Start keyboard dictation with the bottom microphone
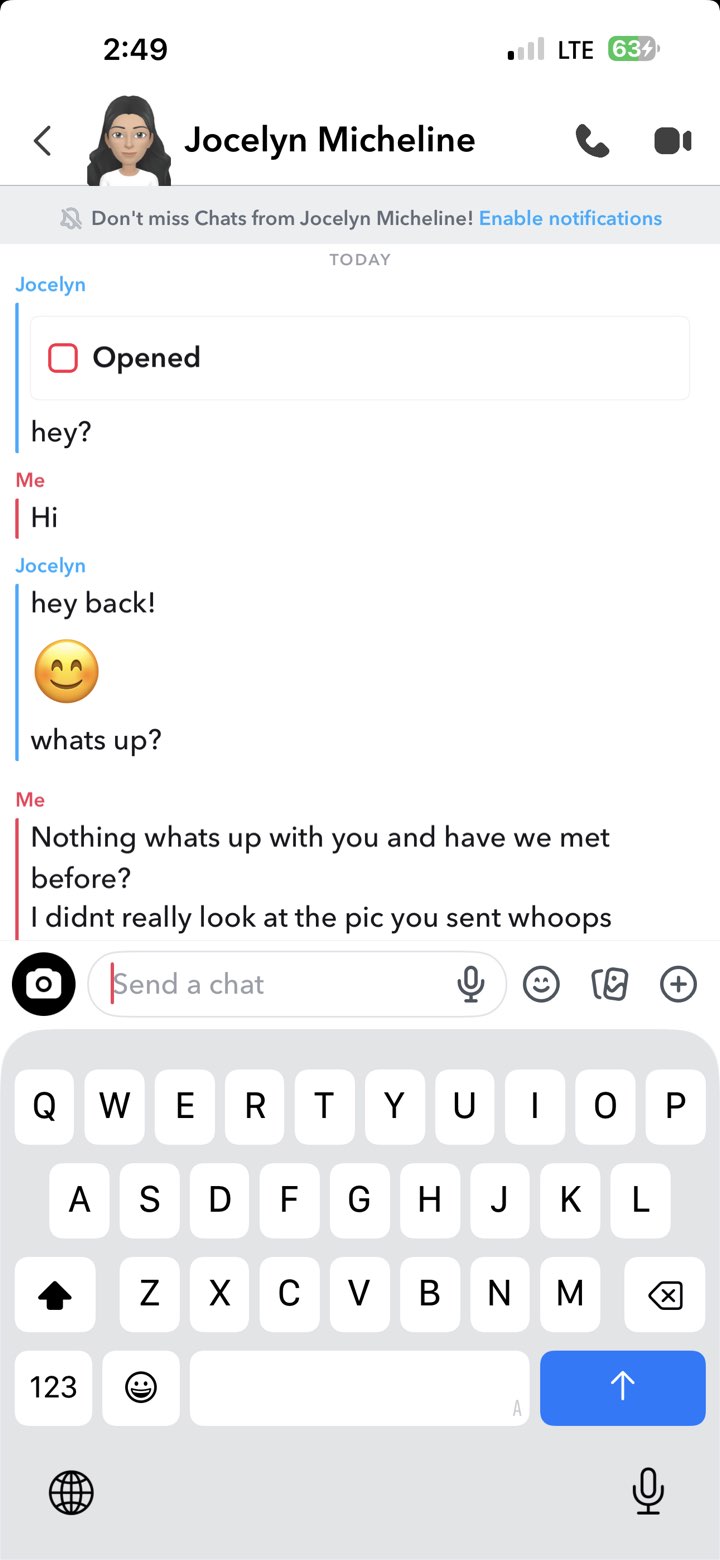The width and height of the screenshot is (720, 1560). (x=648, y=1493)
